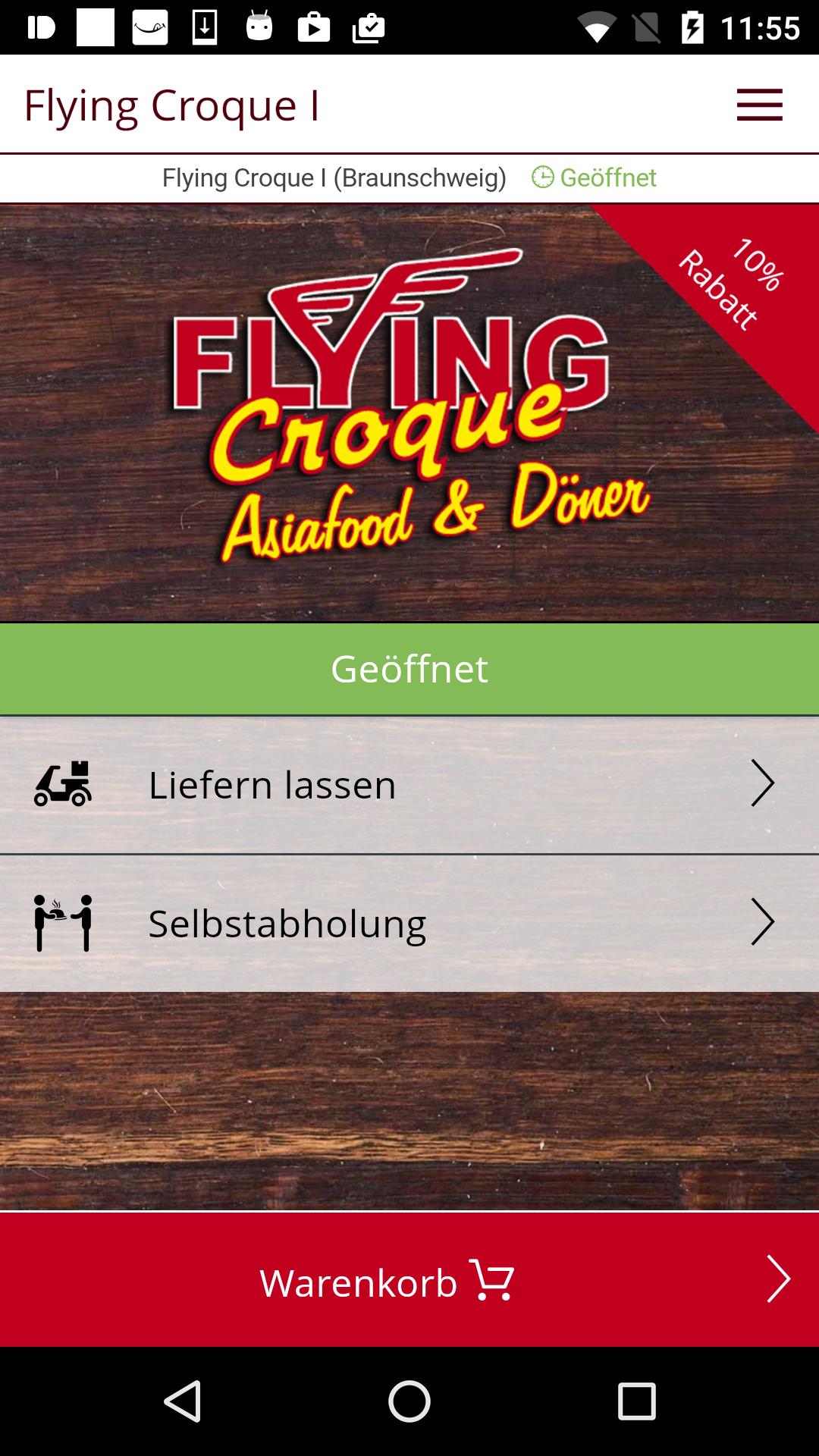Toggle the Geöffnet status banner
Viewport: 819px width, 1456px height.
pyautogui.click(x=409, y=668)
